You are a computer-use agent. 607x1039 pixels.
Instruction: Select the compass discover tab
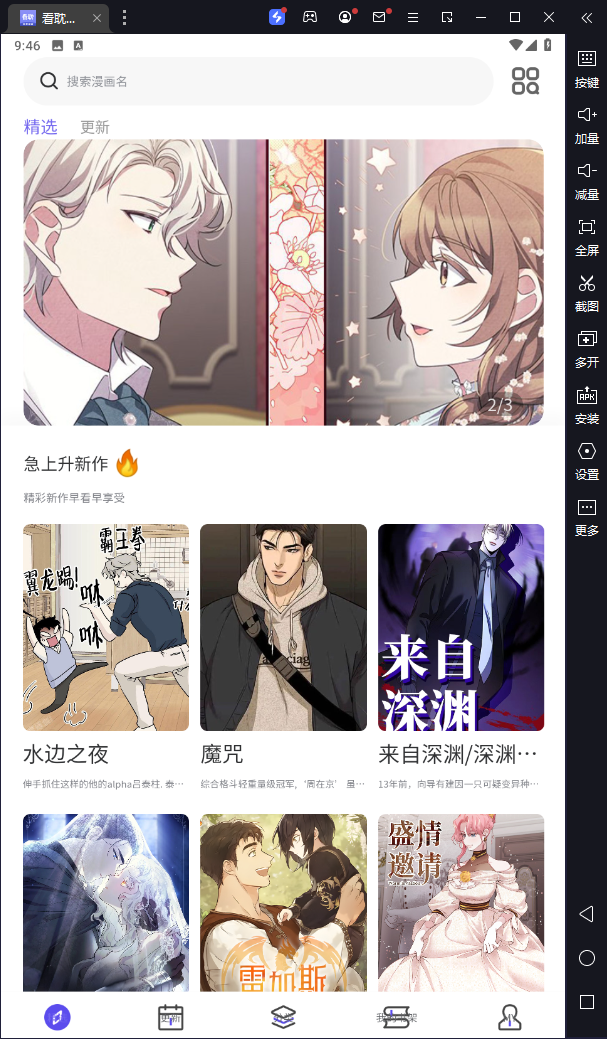pos(57,1018)
